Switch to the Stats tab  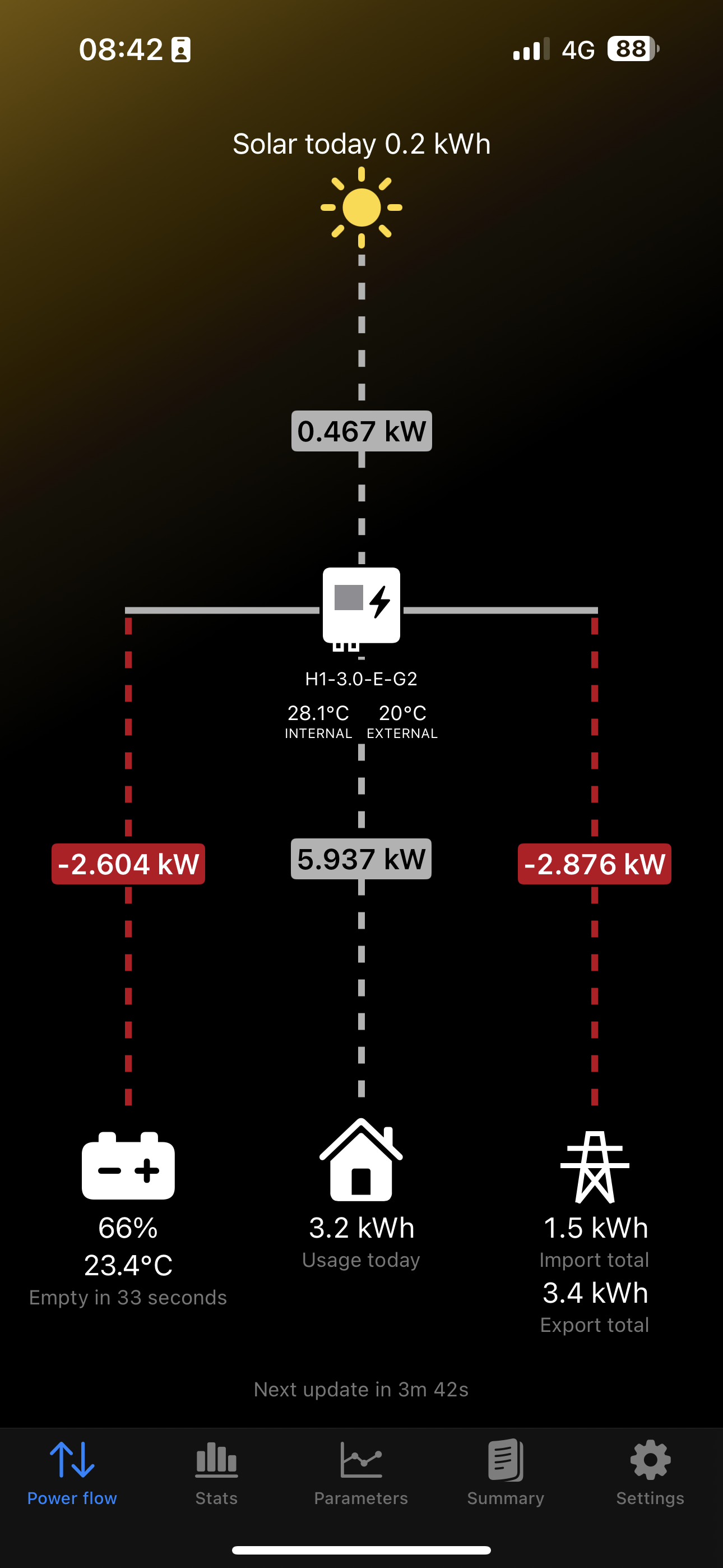[217, 1472]
